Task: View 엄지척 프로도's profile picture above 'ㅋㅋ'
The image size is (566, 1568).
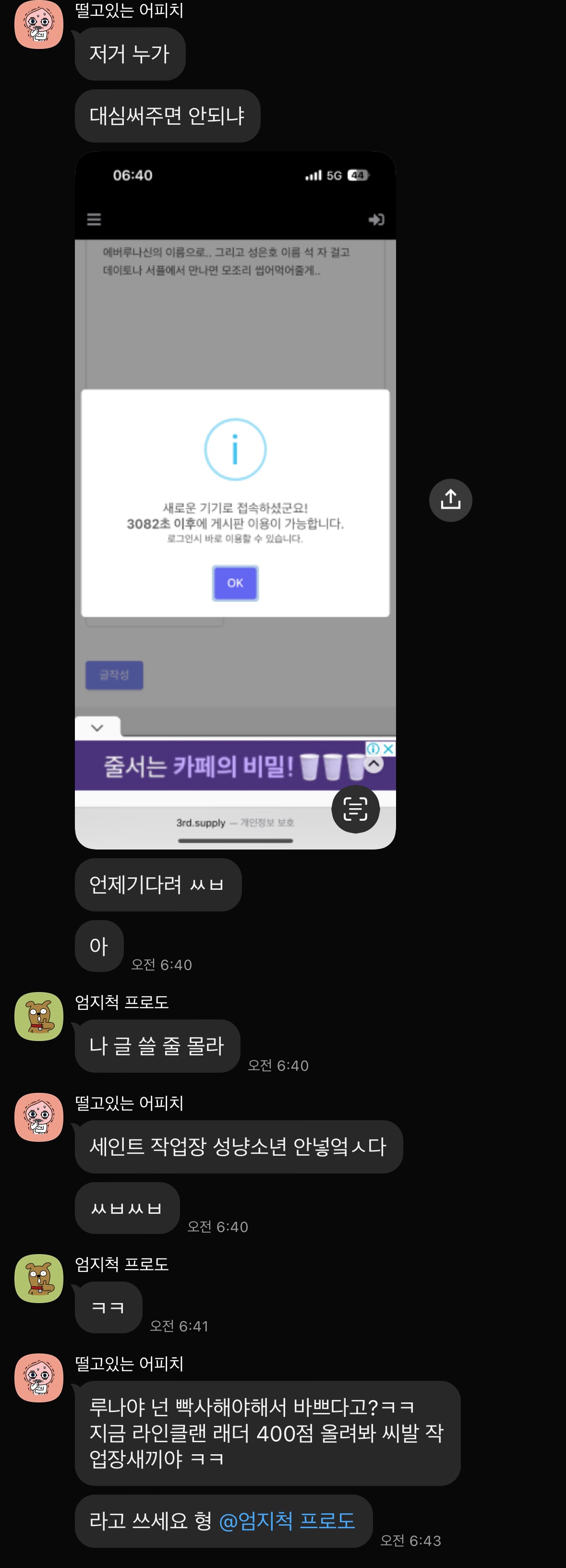Action: [39, 1278]
